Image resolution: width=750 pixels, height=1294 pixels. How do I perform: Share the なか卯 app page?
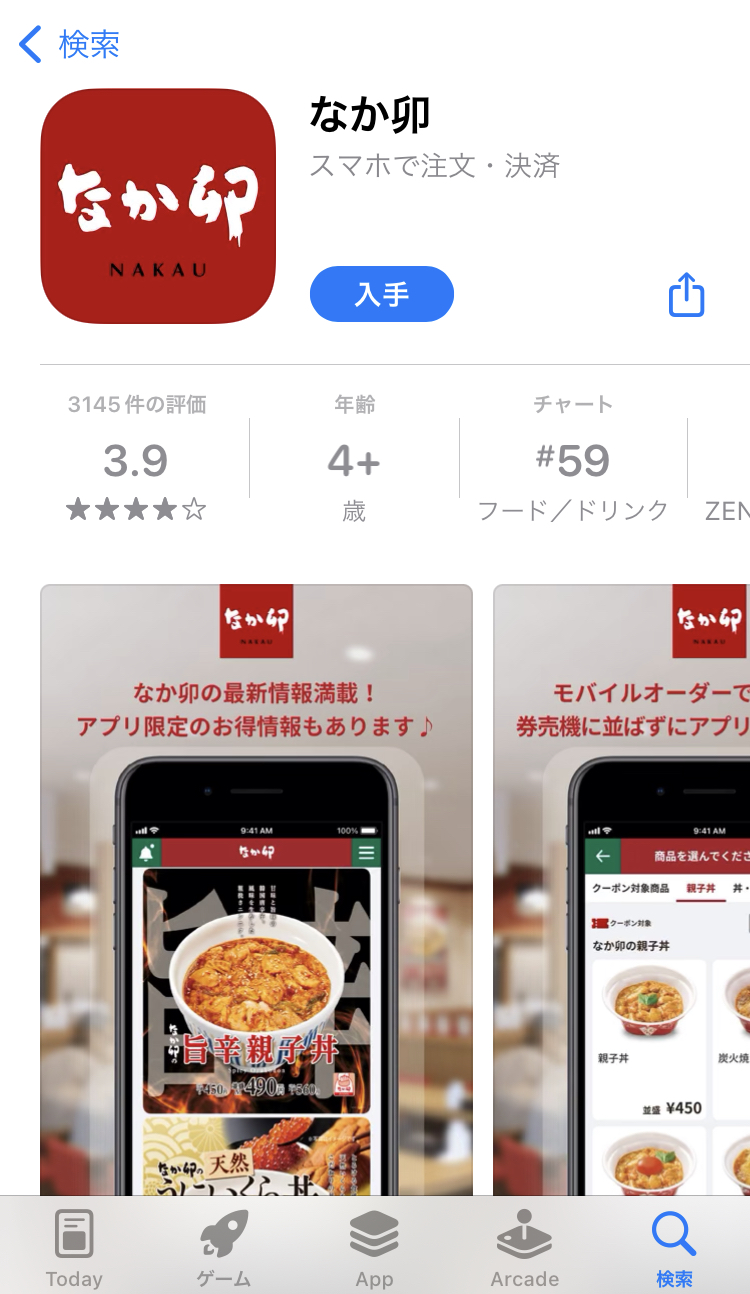tap(686, 296)
